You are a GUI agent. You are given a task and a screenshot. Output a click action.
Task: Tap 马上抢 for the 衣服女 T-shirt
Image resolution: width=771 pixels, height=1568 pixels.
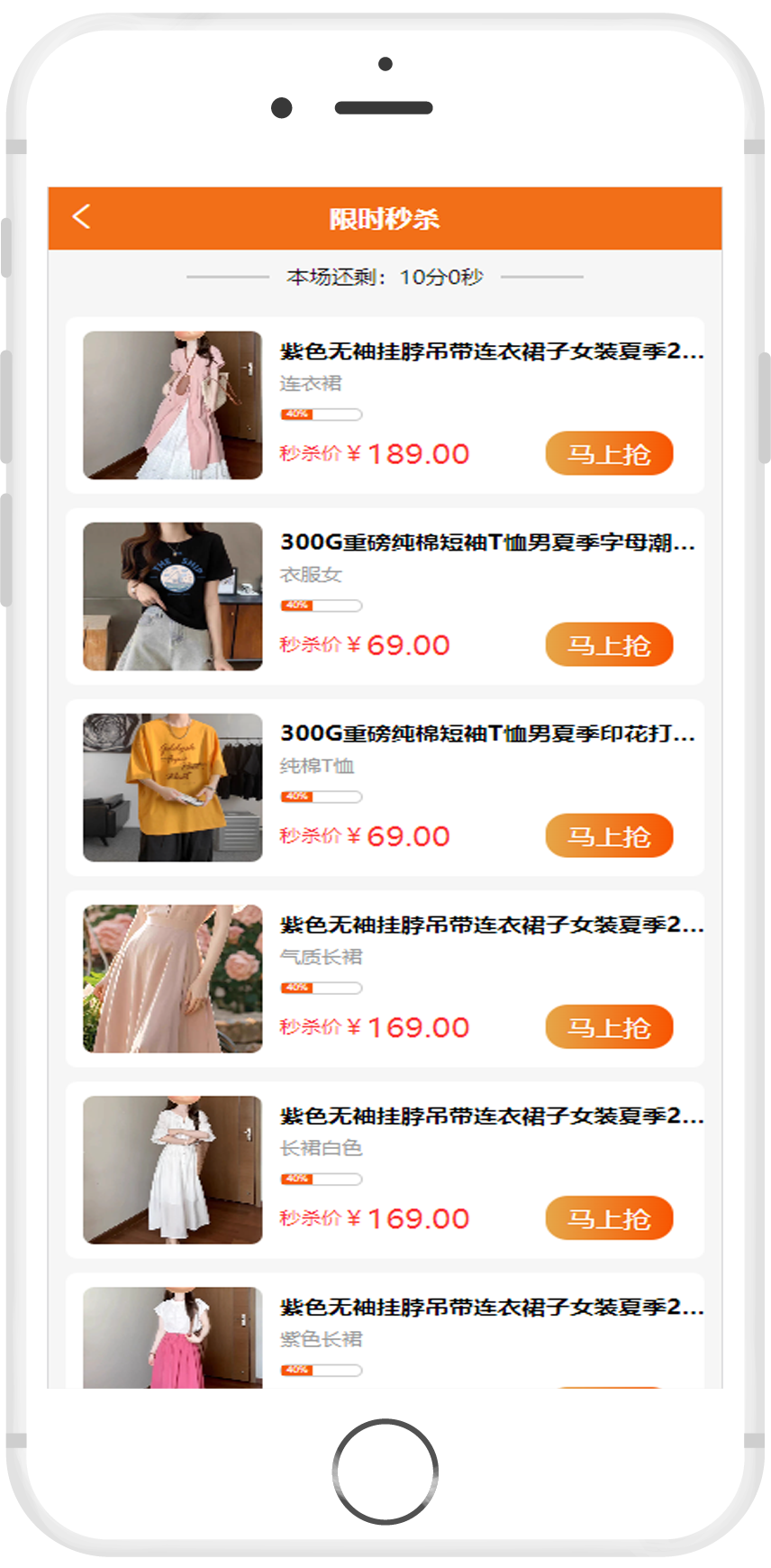609,644
